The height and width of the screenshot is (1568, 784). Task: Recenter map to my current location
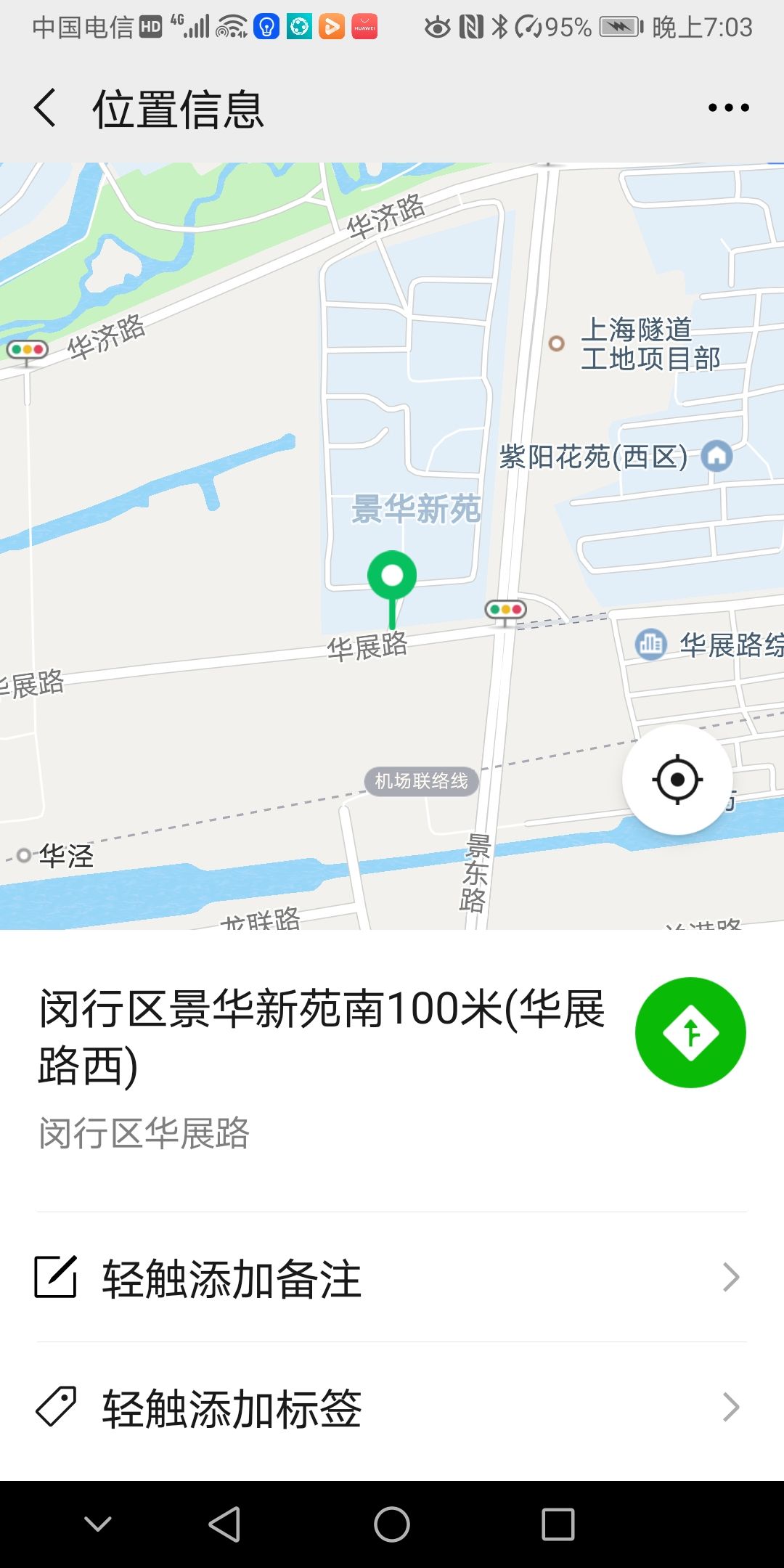click(677, 780)
